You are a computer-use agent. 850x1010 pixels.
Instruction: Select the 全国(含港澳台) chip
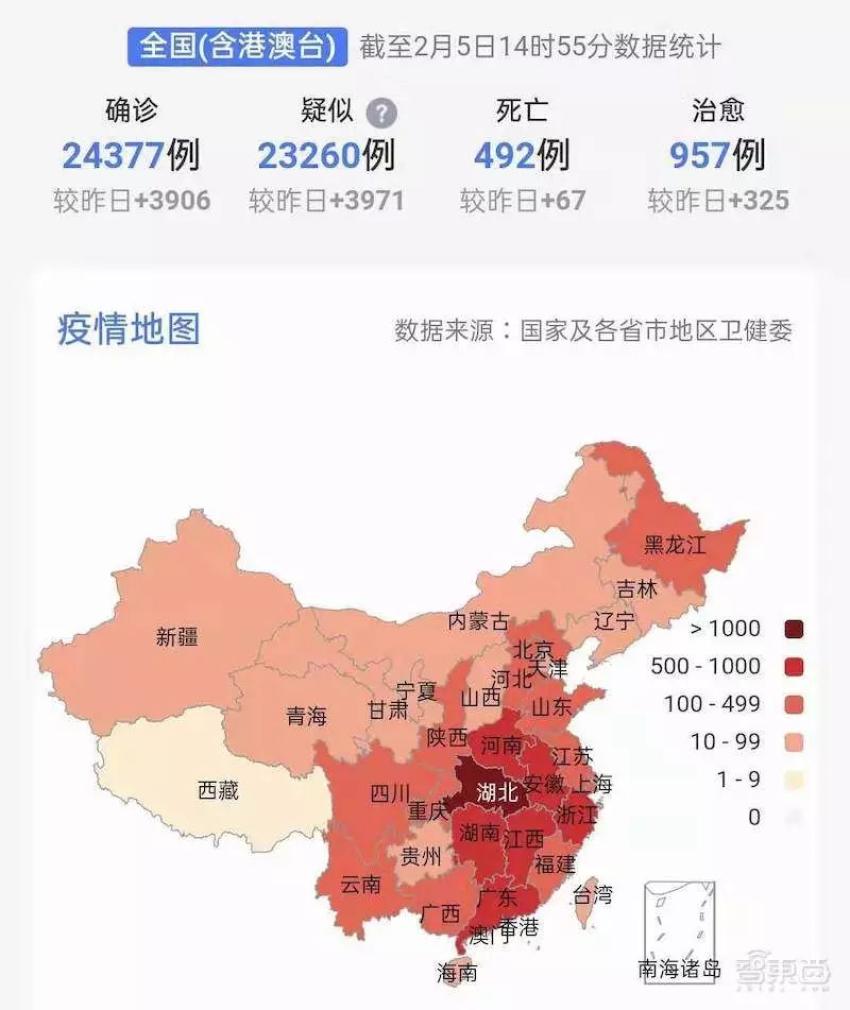tap(237, 47)
